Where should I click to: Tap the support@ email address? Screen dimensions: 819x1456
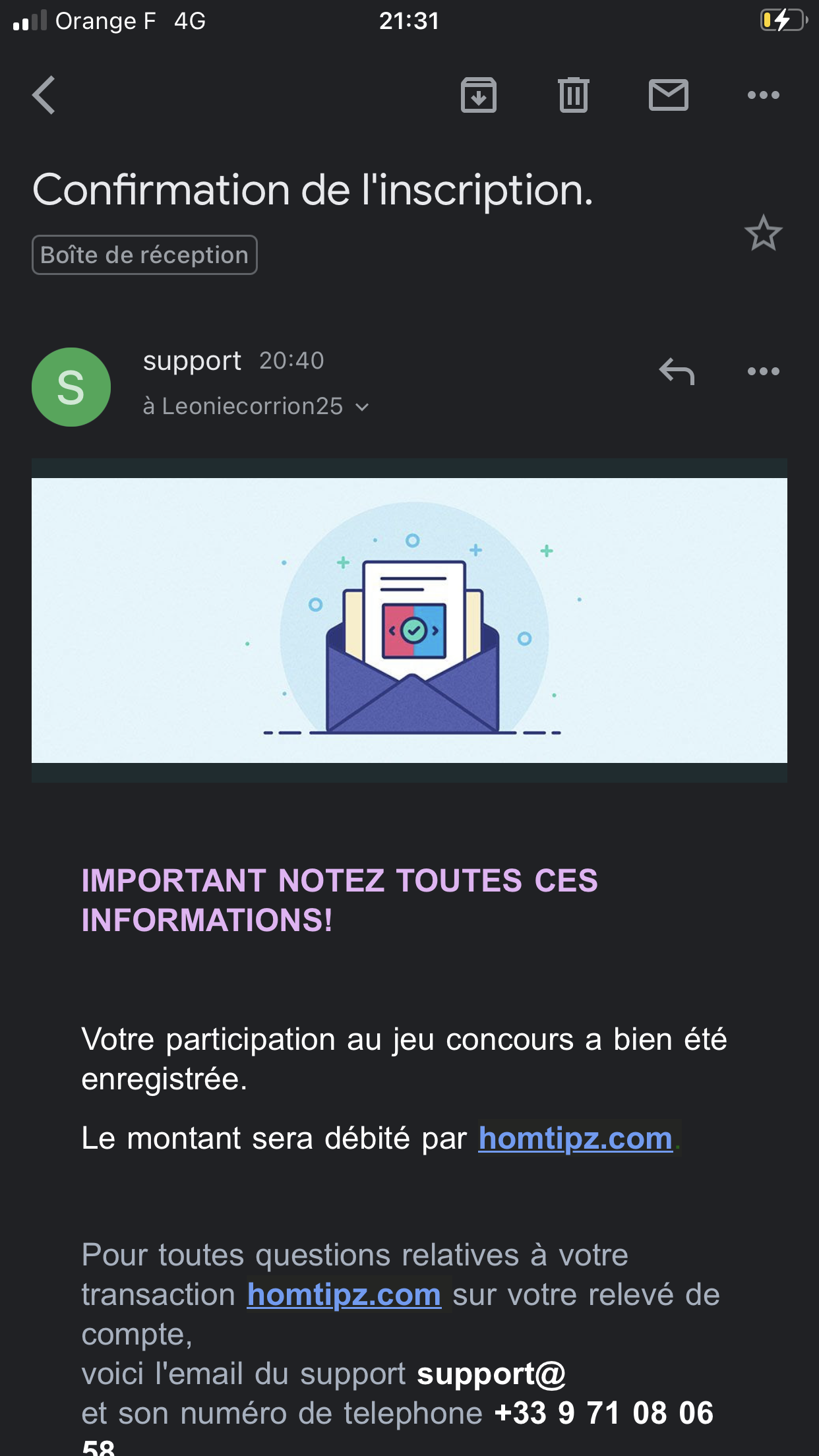(x=491, y=1374)
